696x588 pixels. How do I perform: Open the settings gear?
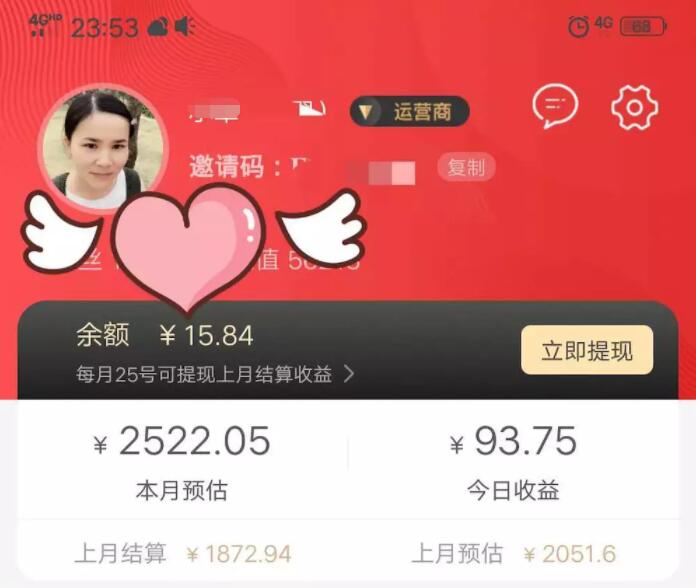coord(634,106)
